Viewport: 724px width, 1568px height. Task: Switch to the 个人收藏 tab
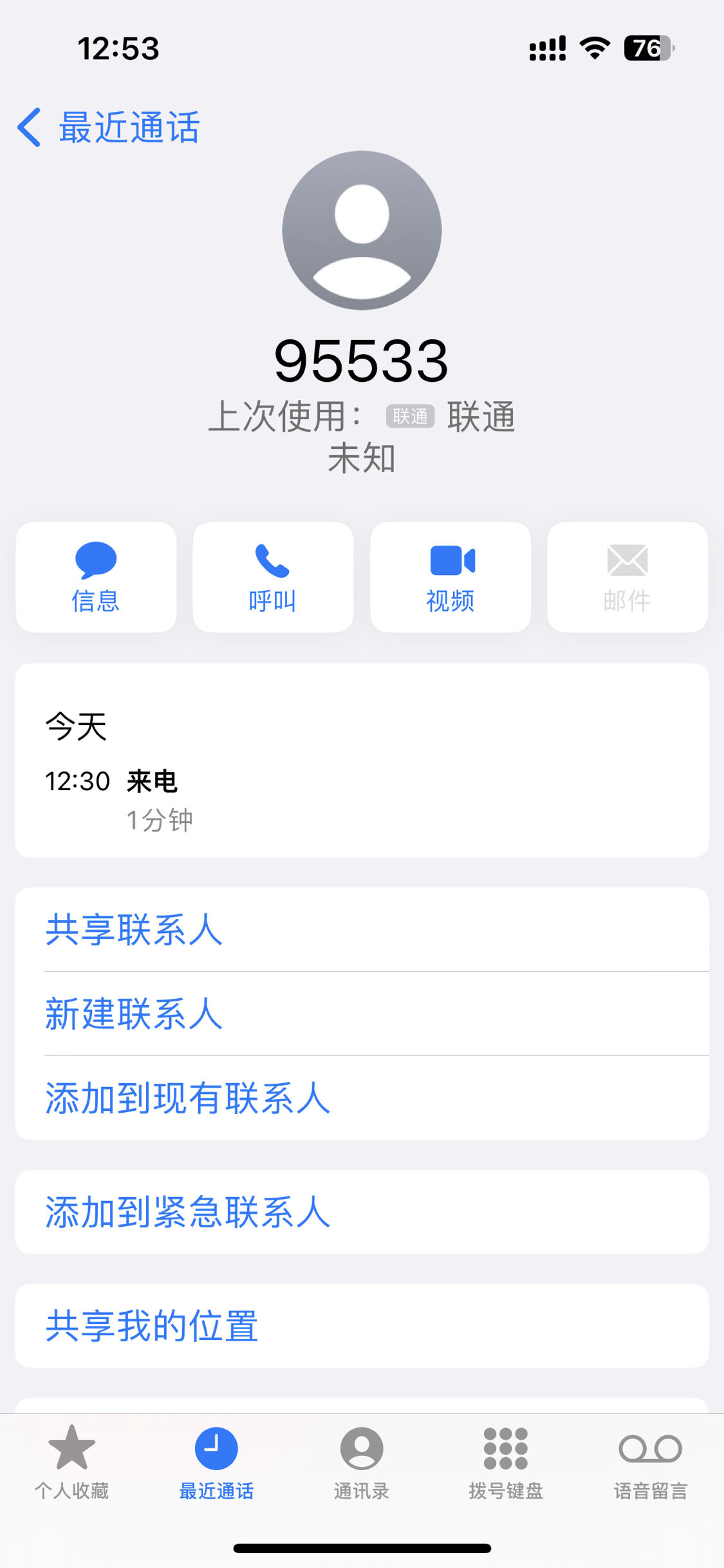(71, 1462)
